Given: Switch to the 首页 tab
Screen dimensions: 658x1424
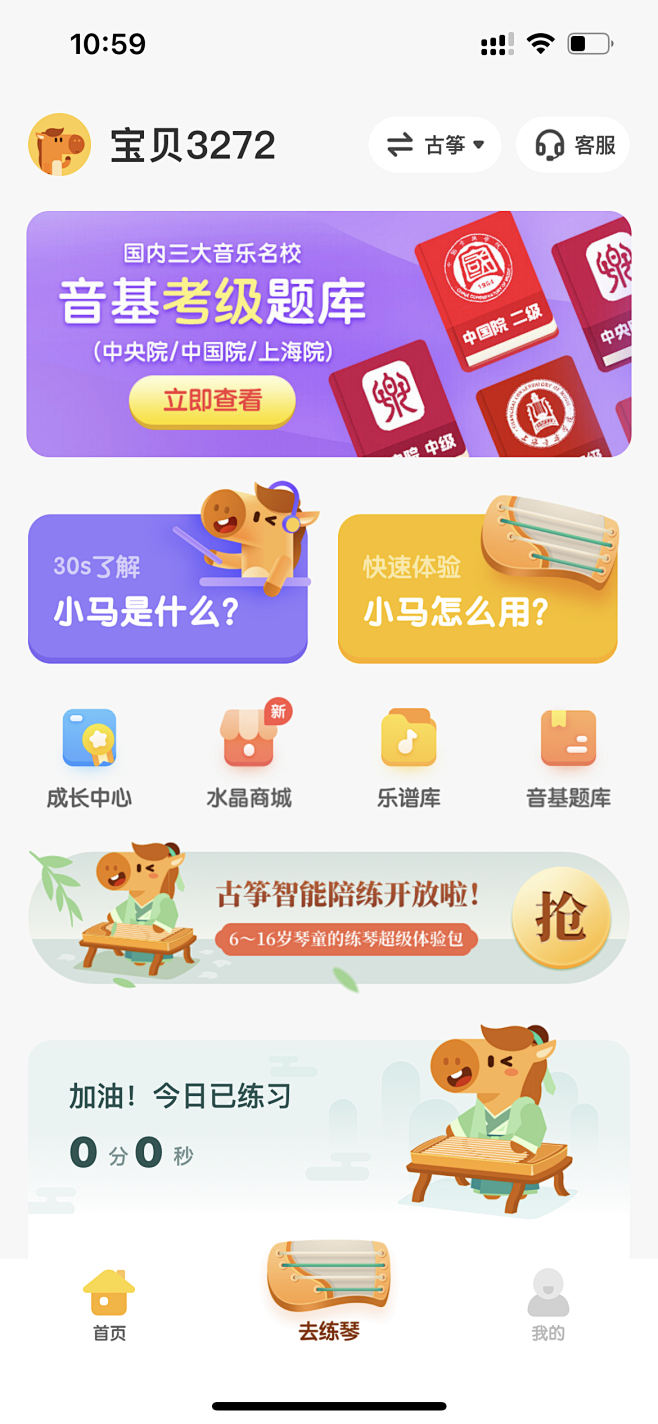Looking at the screenshot, I should click(x=109, y=1305).
